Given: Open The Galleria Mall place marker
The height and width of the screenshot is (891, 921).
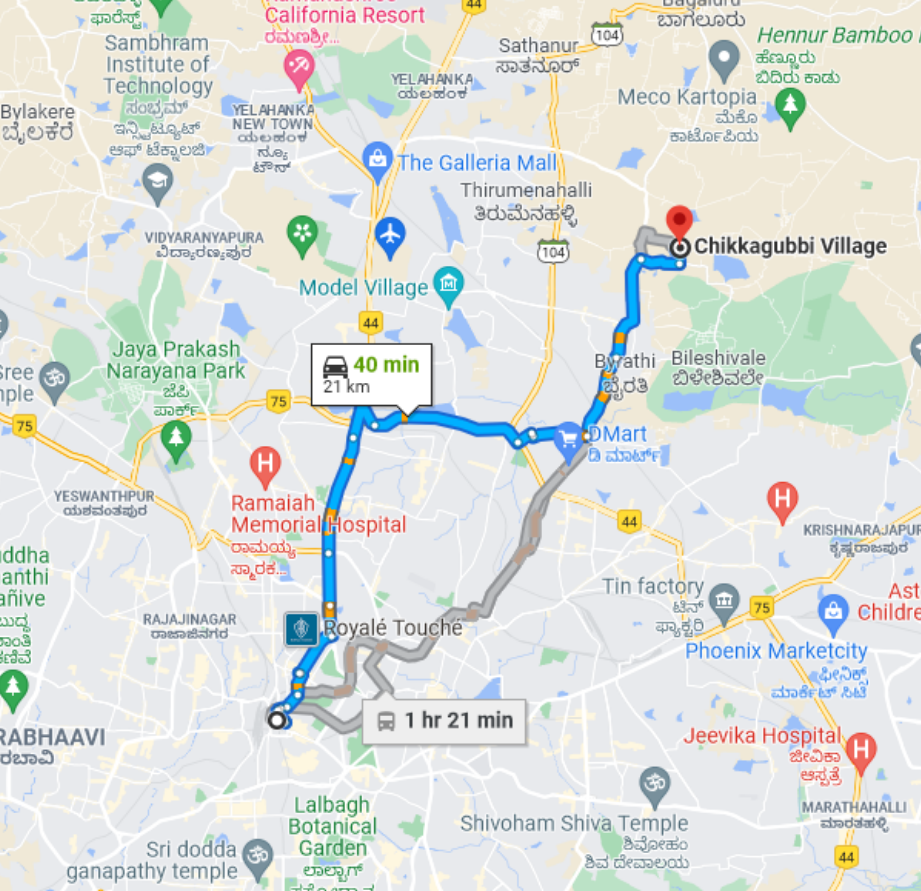Looking at the screenshot, I should click(x=376, y=158).
